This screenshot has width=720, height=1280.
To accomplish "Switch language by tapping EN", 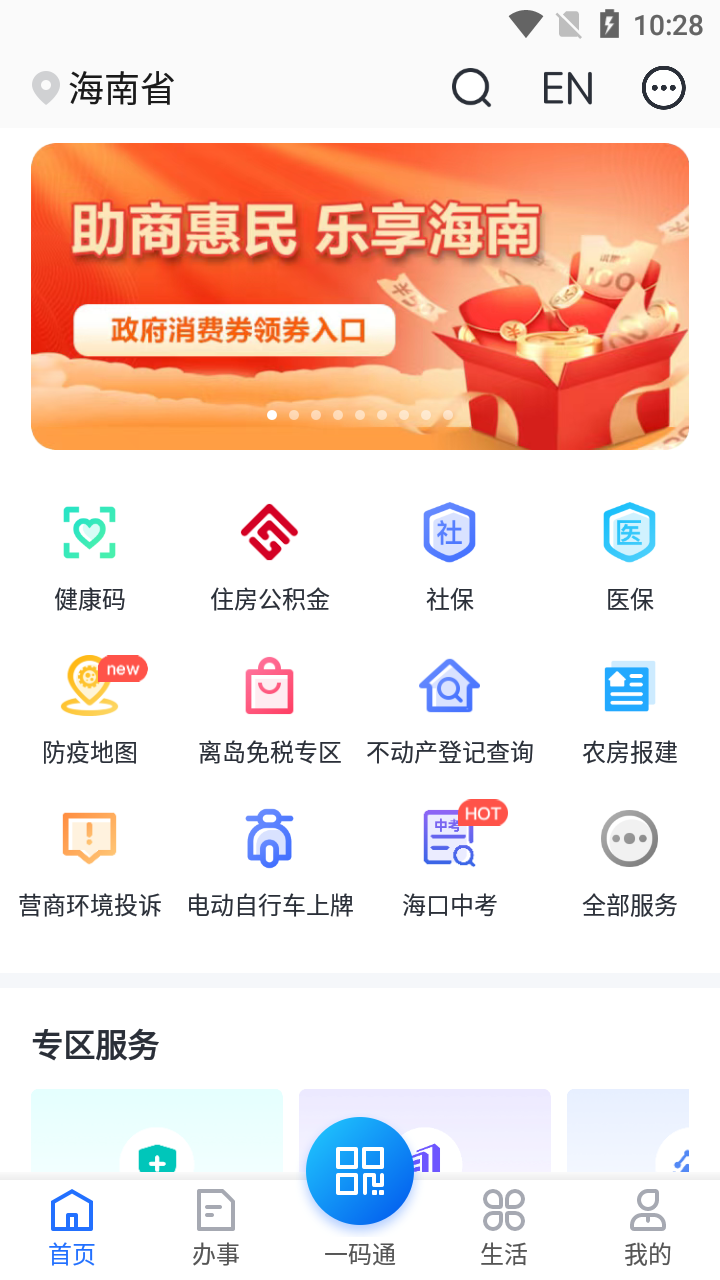I will [567, 88].
